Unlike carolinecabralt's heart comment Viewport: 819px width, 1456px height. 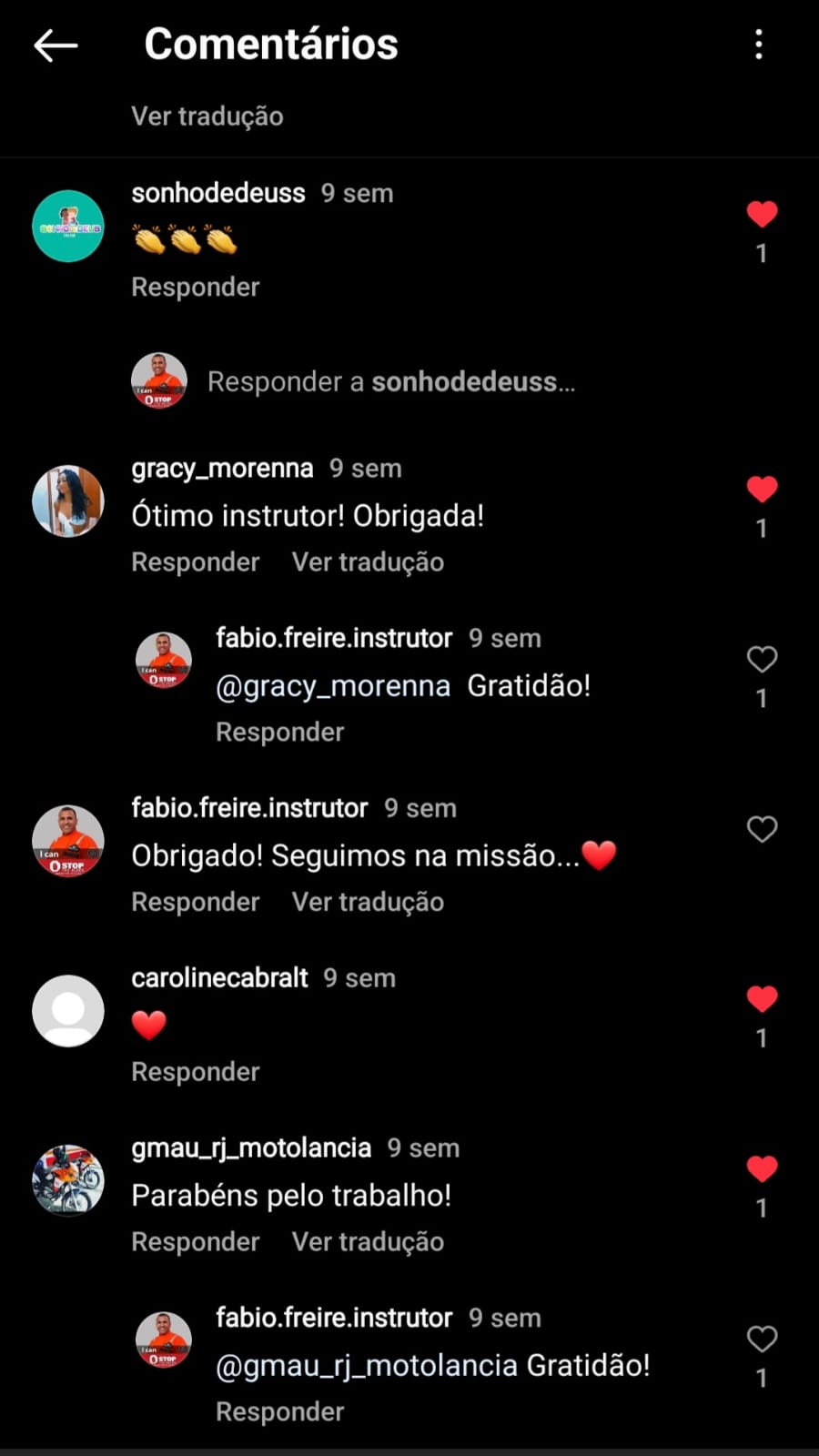762,999
